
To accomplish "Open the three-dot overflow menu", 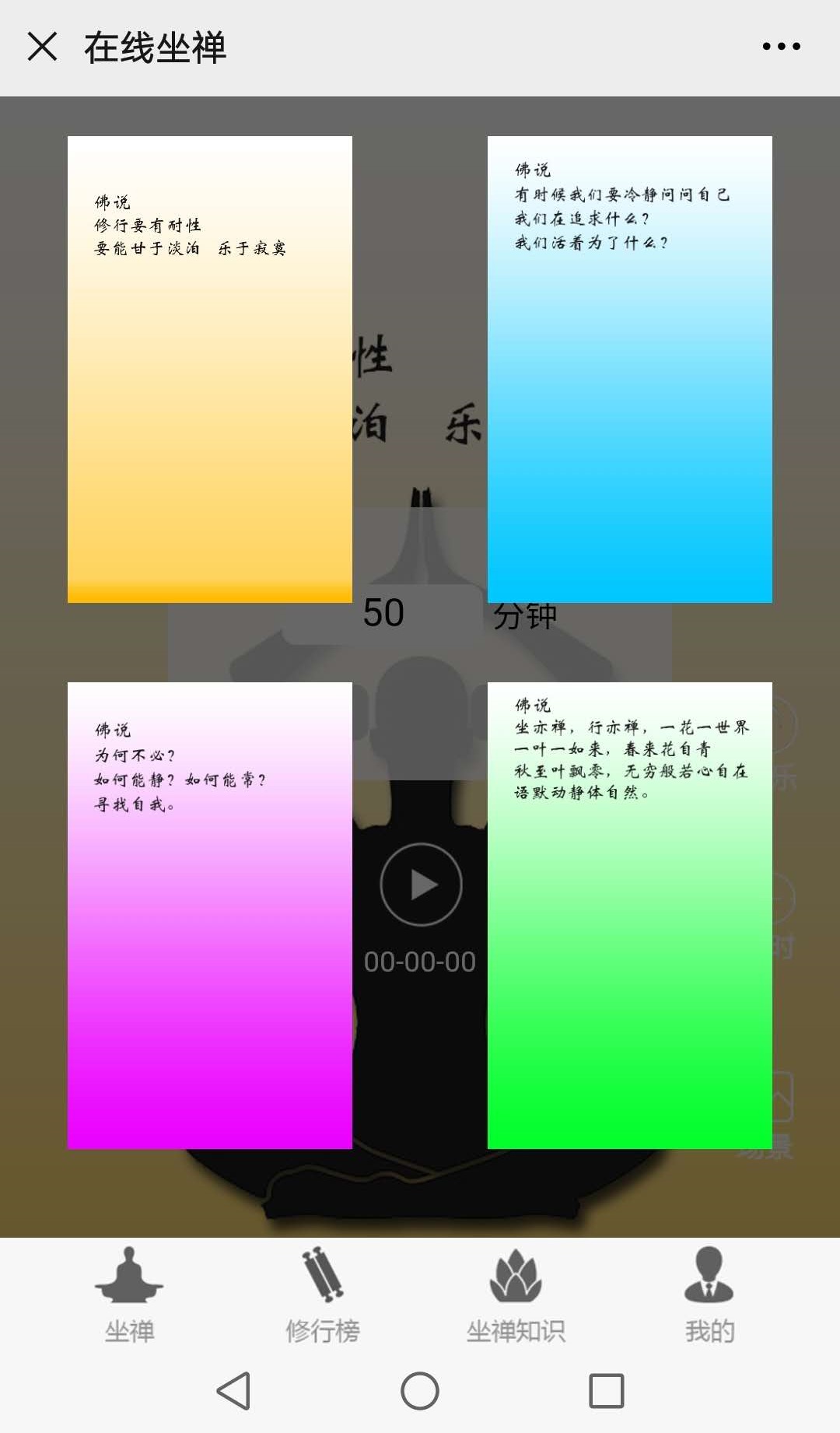I will [x=781, y=47].
